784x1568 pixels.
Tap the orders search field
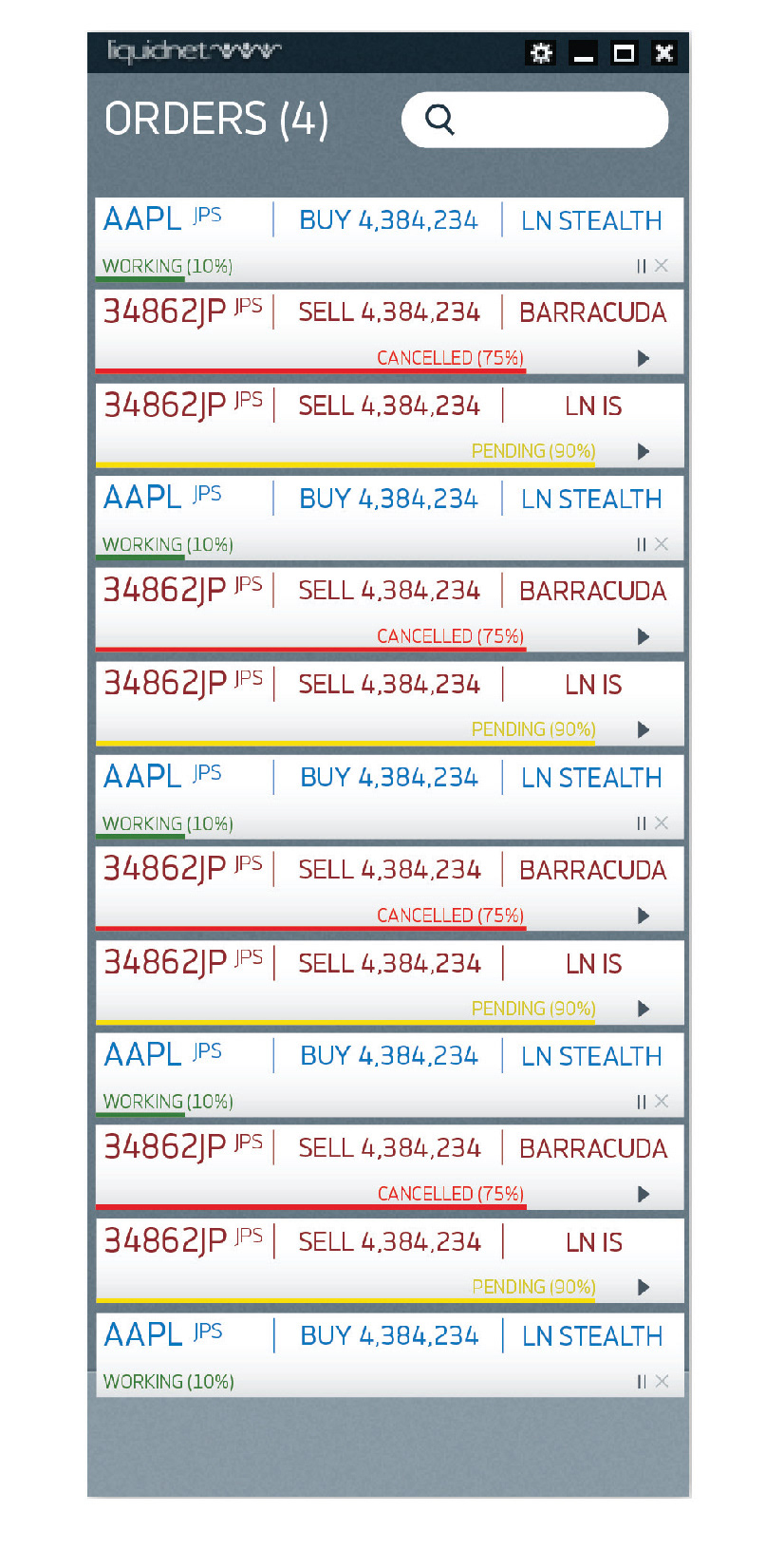click(535, 120)
